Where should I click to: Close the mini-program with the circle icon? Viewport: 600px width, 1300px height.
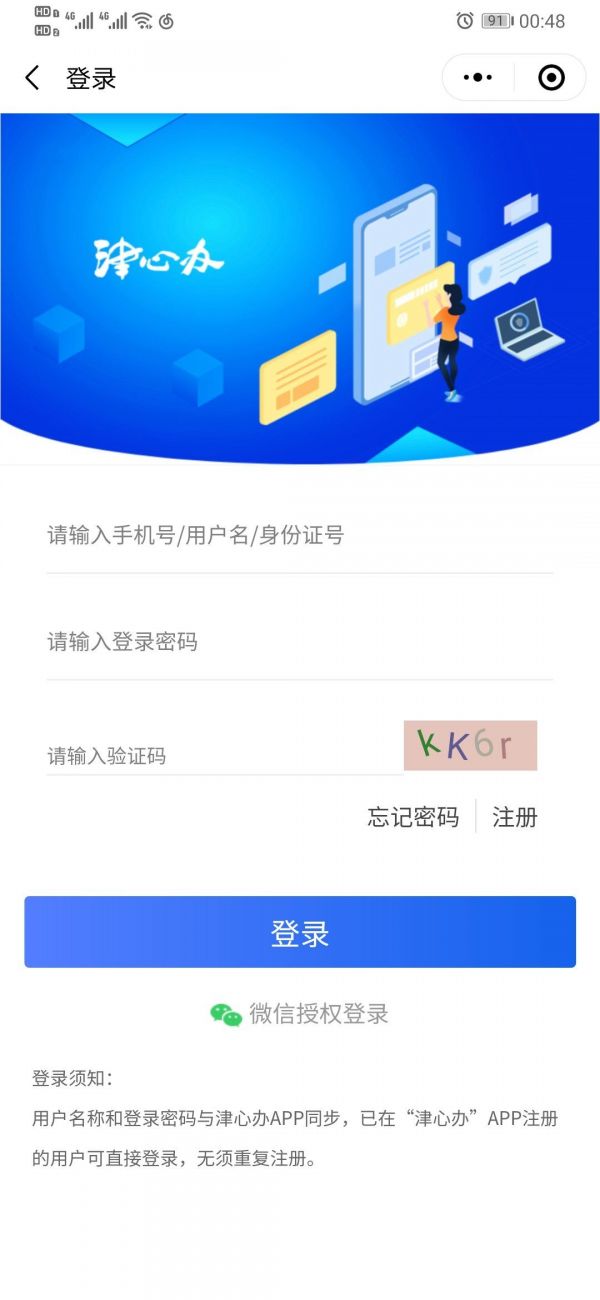pyautogui.click(x=551, y=78)
